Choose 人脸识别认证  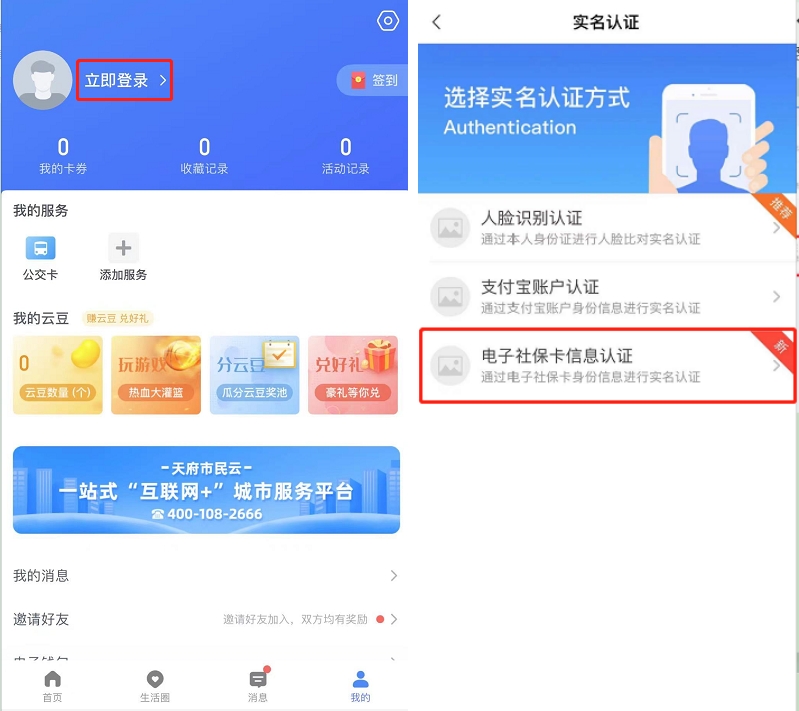coord(605,228)
